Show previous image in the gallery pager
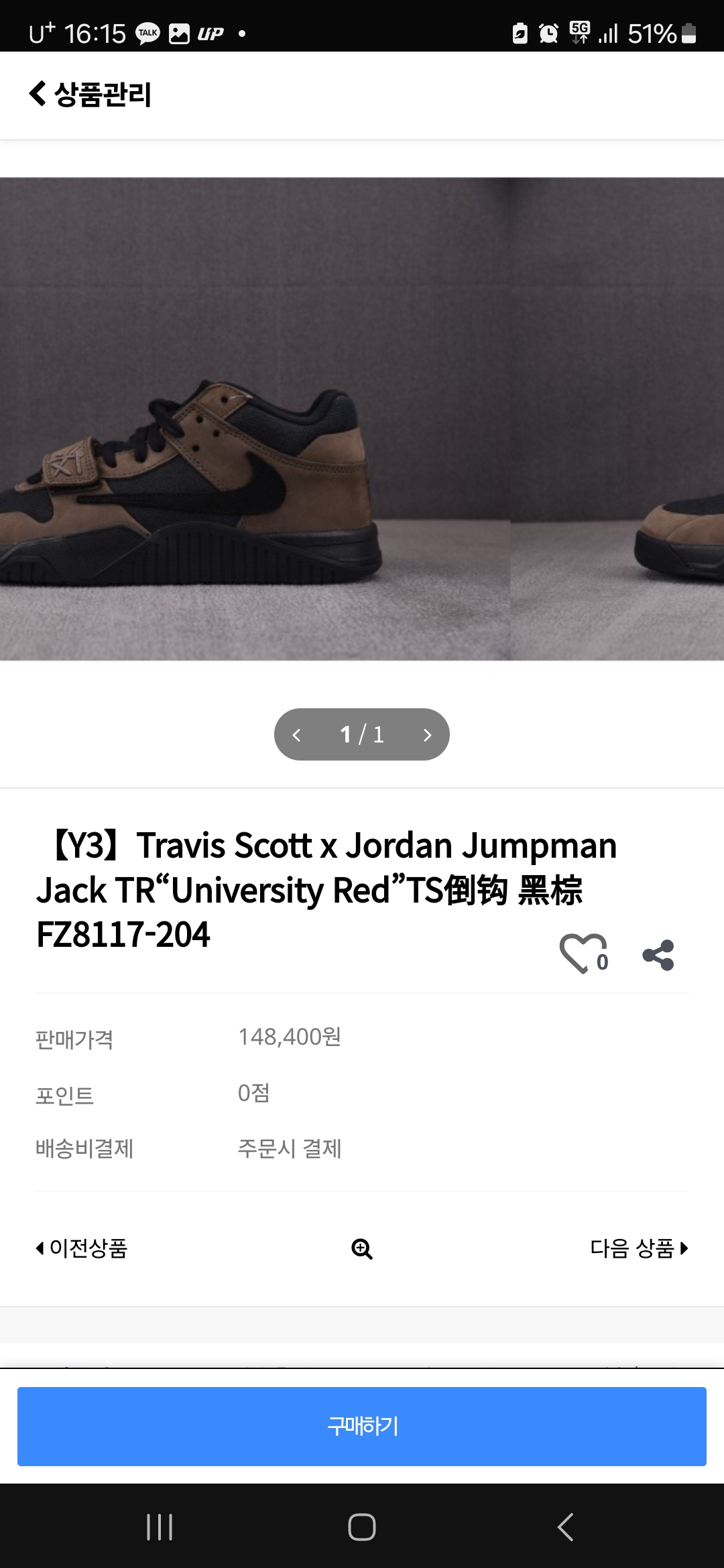The height and width of the screenshot is (1568, 724). coord(297,735)
